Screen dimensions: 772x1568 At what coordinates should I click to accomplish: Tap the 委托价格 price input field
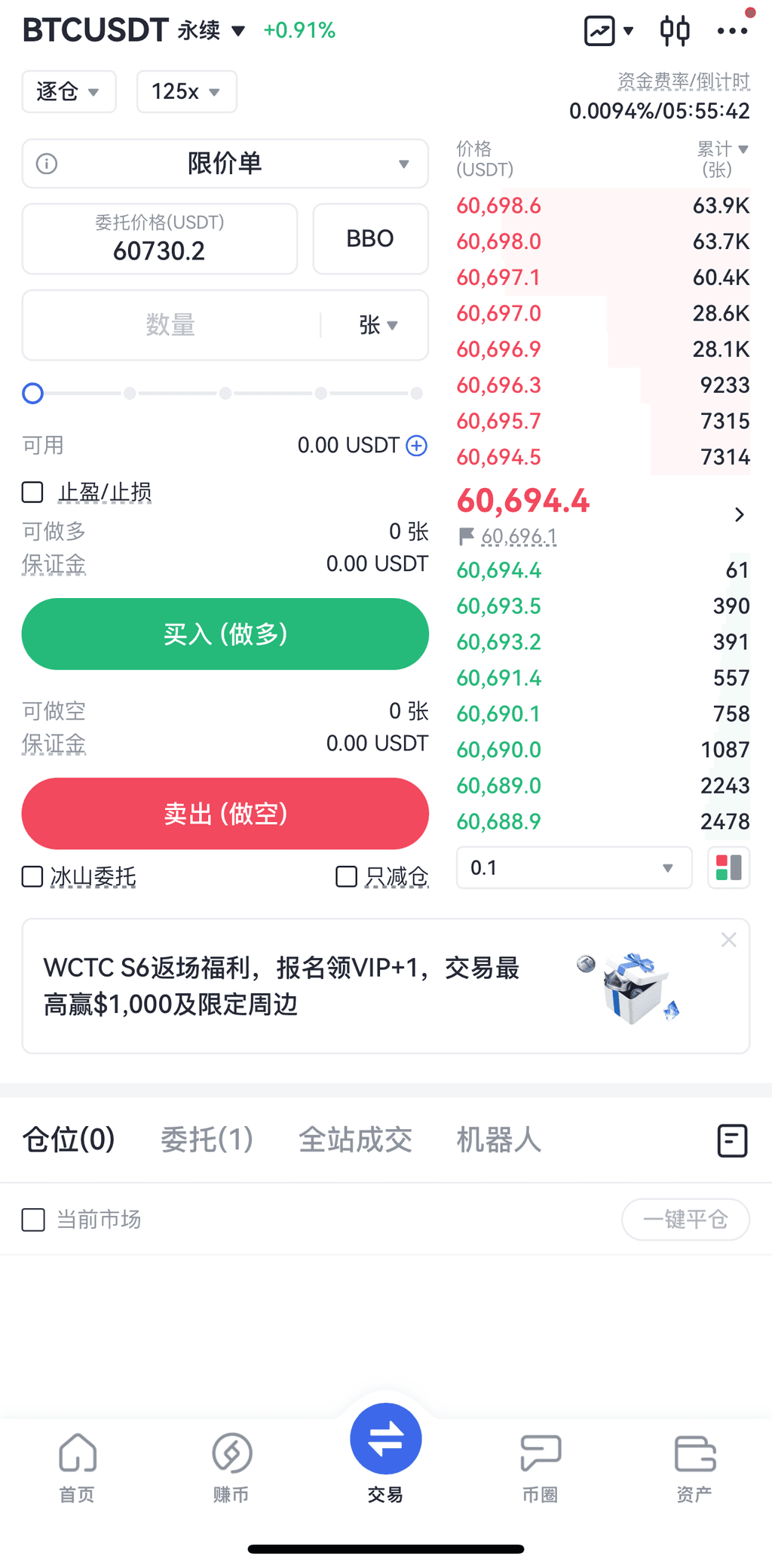click(x=159, y=239)
